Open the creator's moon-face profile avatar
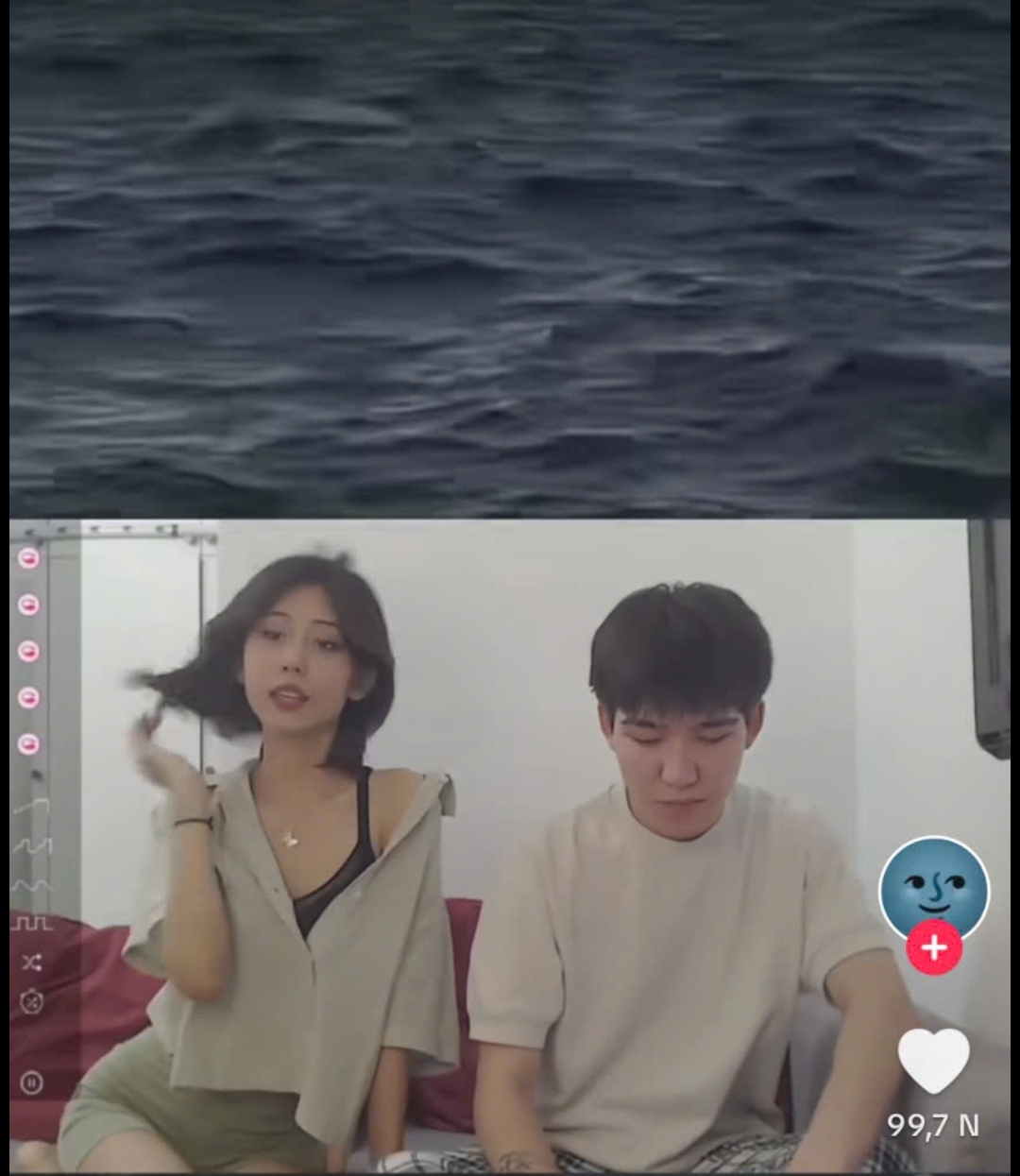 (933, 887)
